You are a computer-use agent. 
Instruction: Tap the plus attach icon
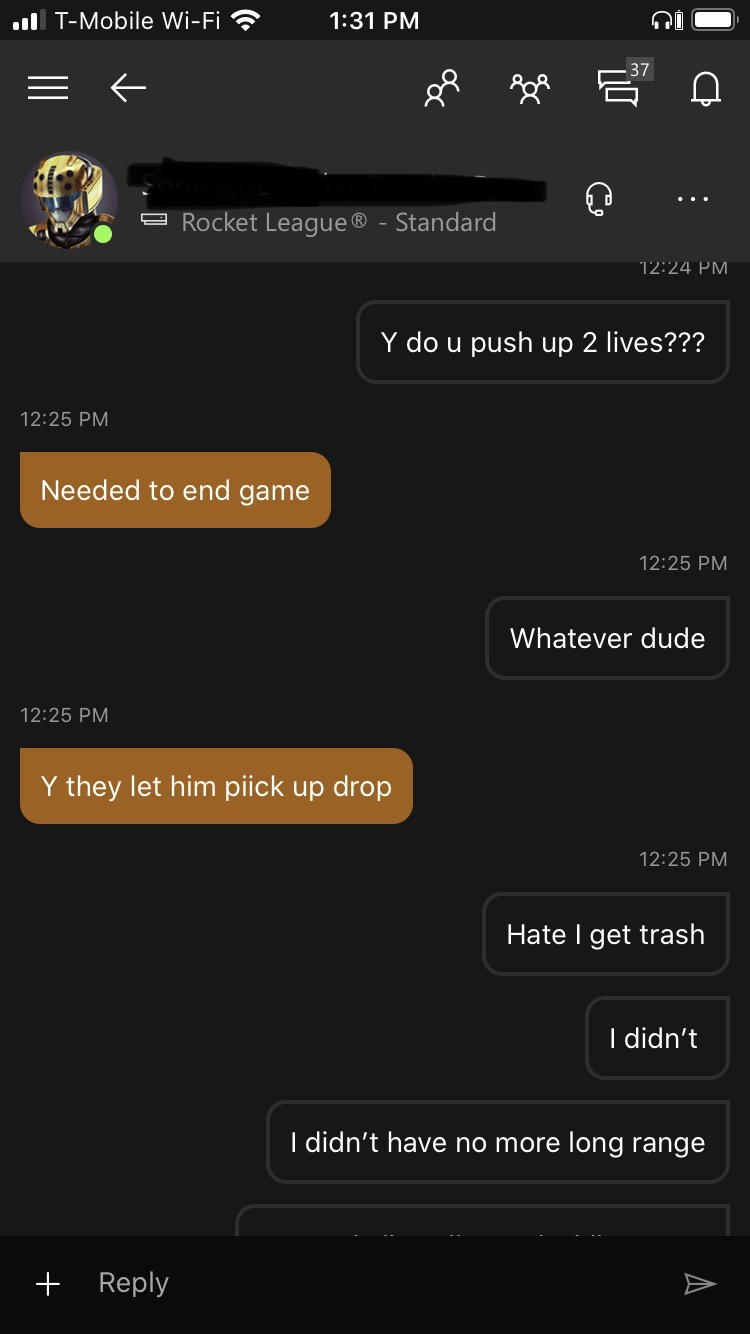coord(48,1284)
